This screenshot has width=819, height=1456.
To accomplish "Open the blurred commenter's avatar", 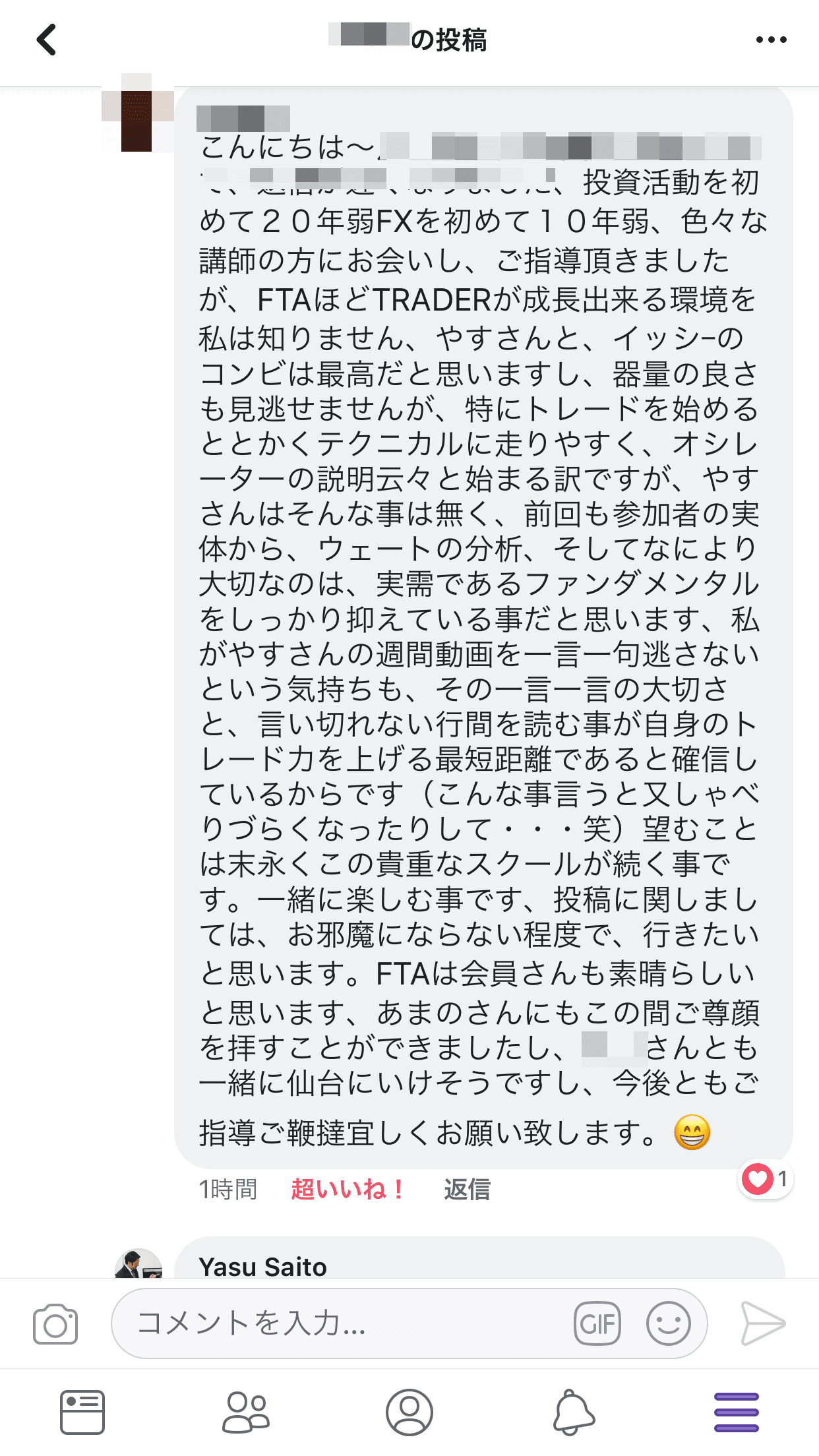I will pos(137,113).
